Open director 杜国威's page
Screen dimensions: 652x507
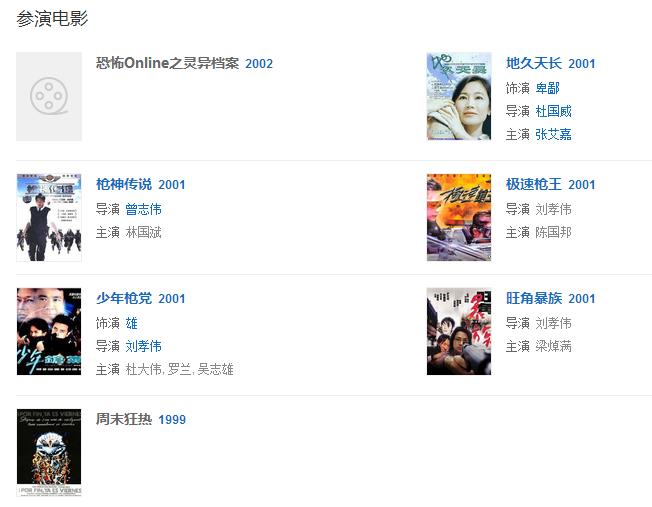(x=553, y=111)
